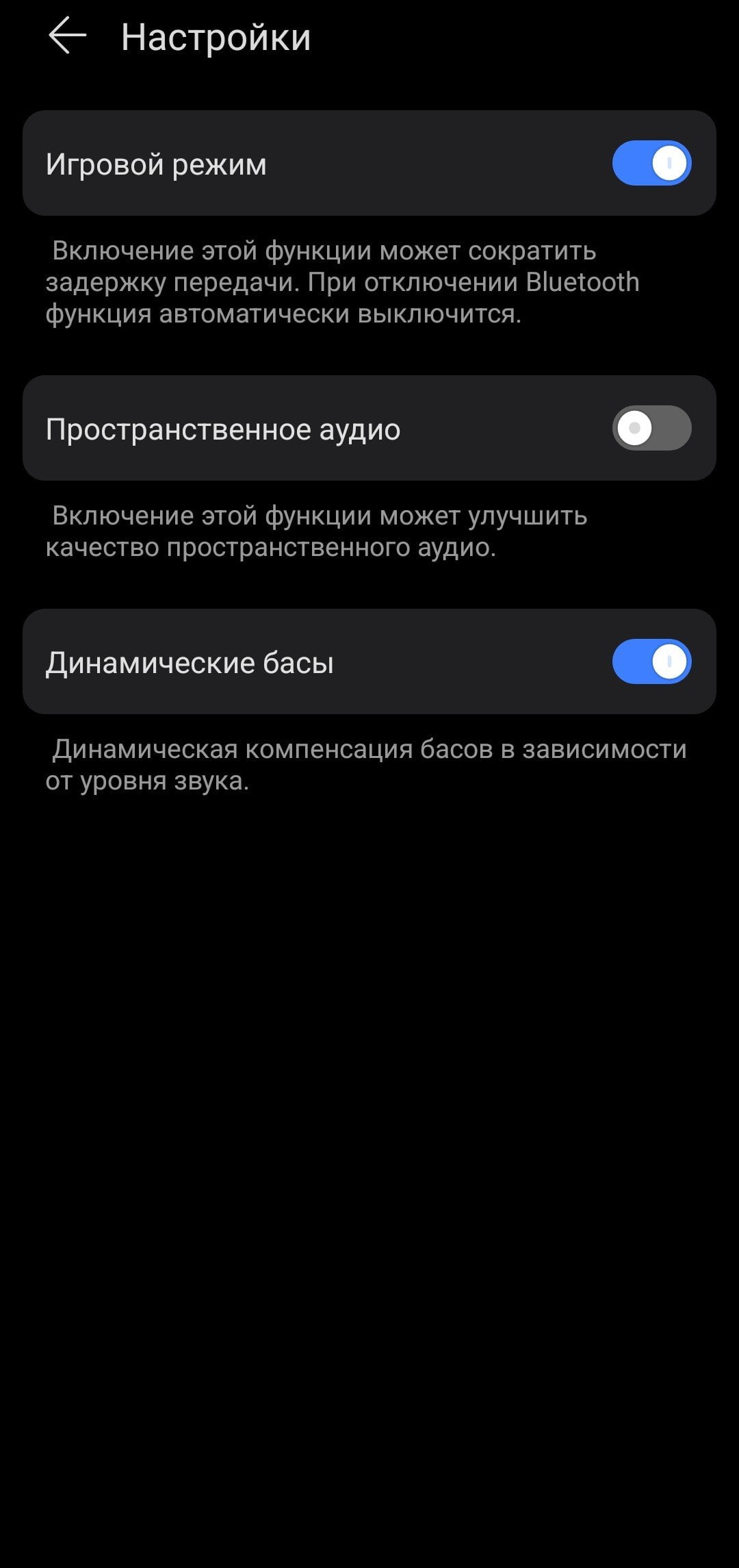Disable the Игровой режим switch
The image size is (739, 1568).
click(651, 164)
